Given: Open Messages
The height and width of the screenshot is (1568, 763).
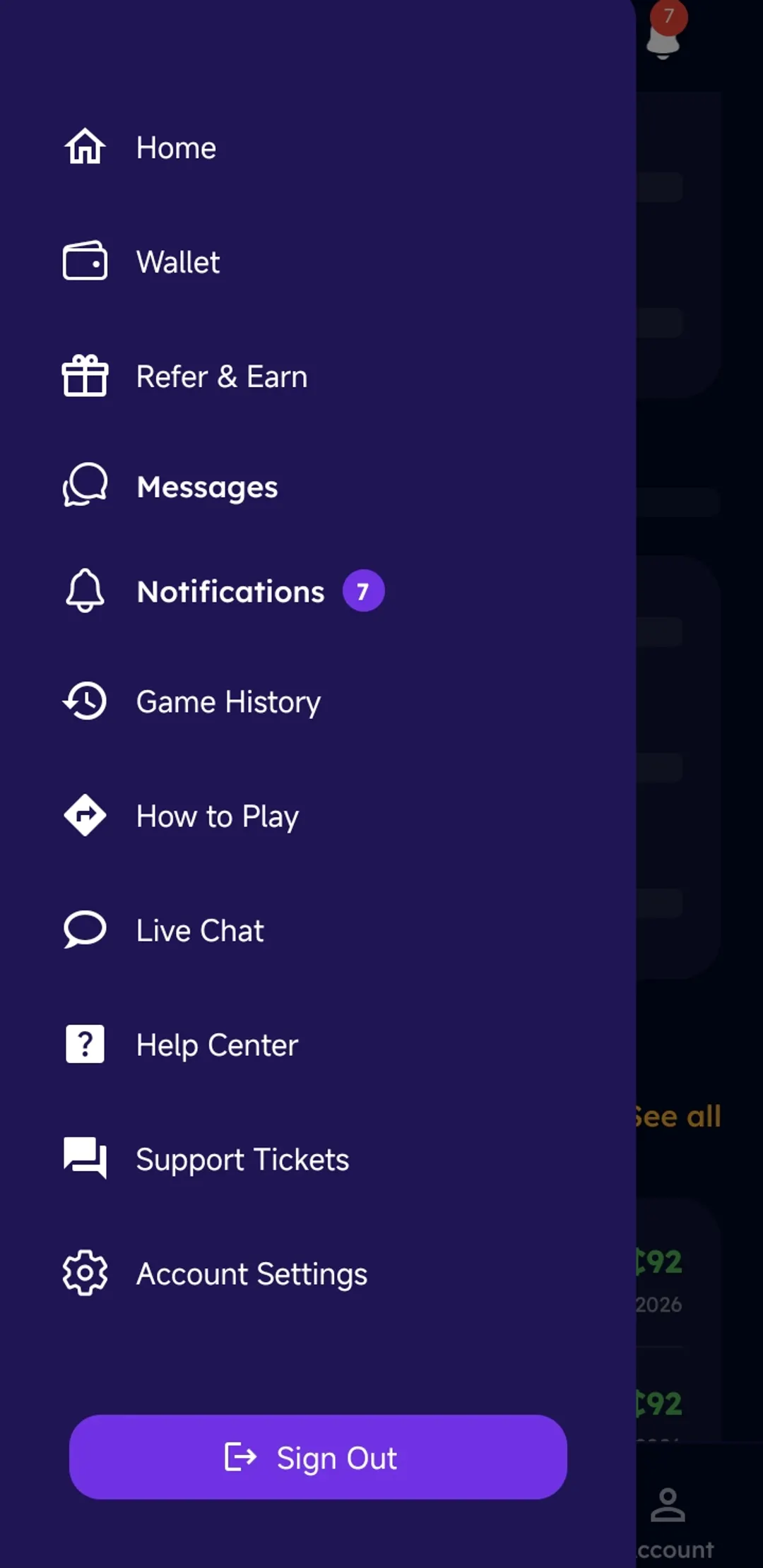Looking at the screenshot, I should 318,487.
